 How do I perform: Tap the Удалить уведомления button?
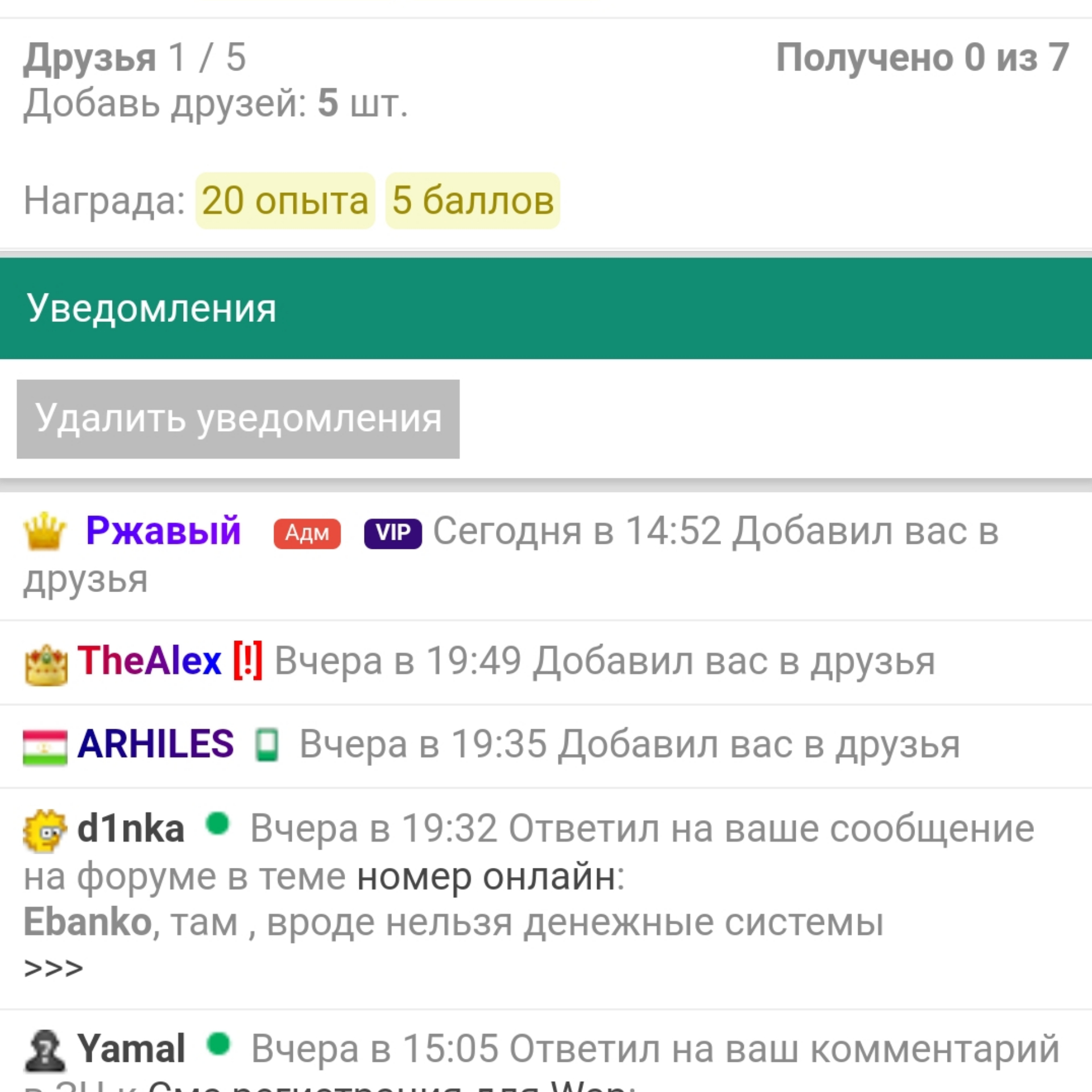238,419
